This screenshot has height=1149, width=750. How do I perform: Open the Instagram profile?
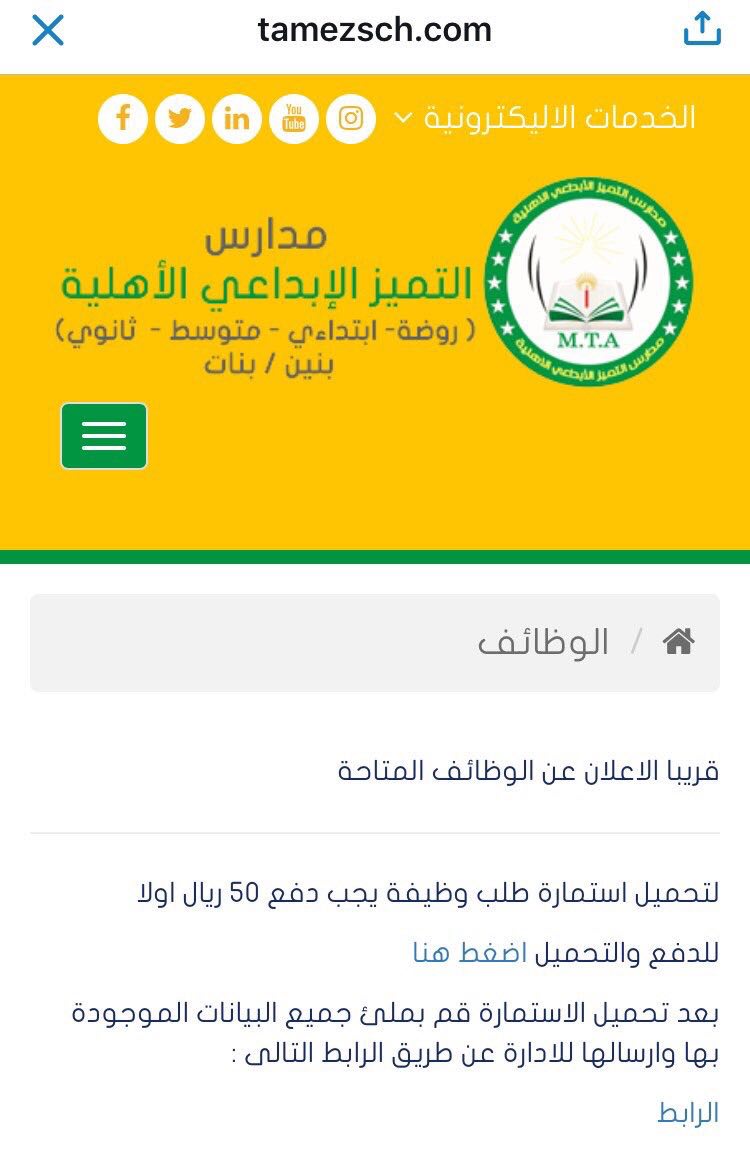point(351,119)
